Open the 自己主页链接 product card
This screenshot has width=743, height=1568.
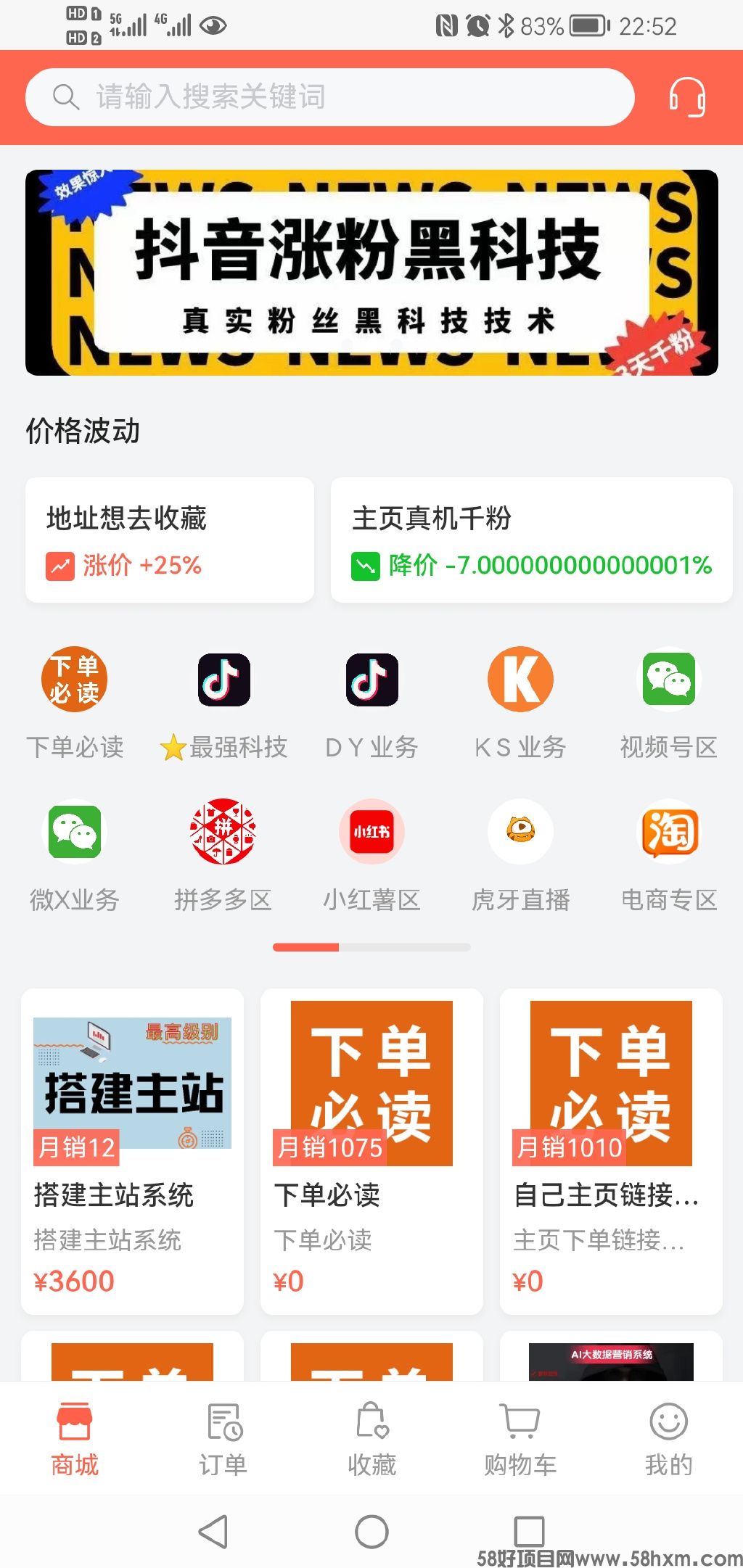611,1151
